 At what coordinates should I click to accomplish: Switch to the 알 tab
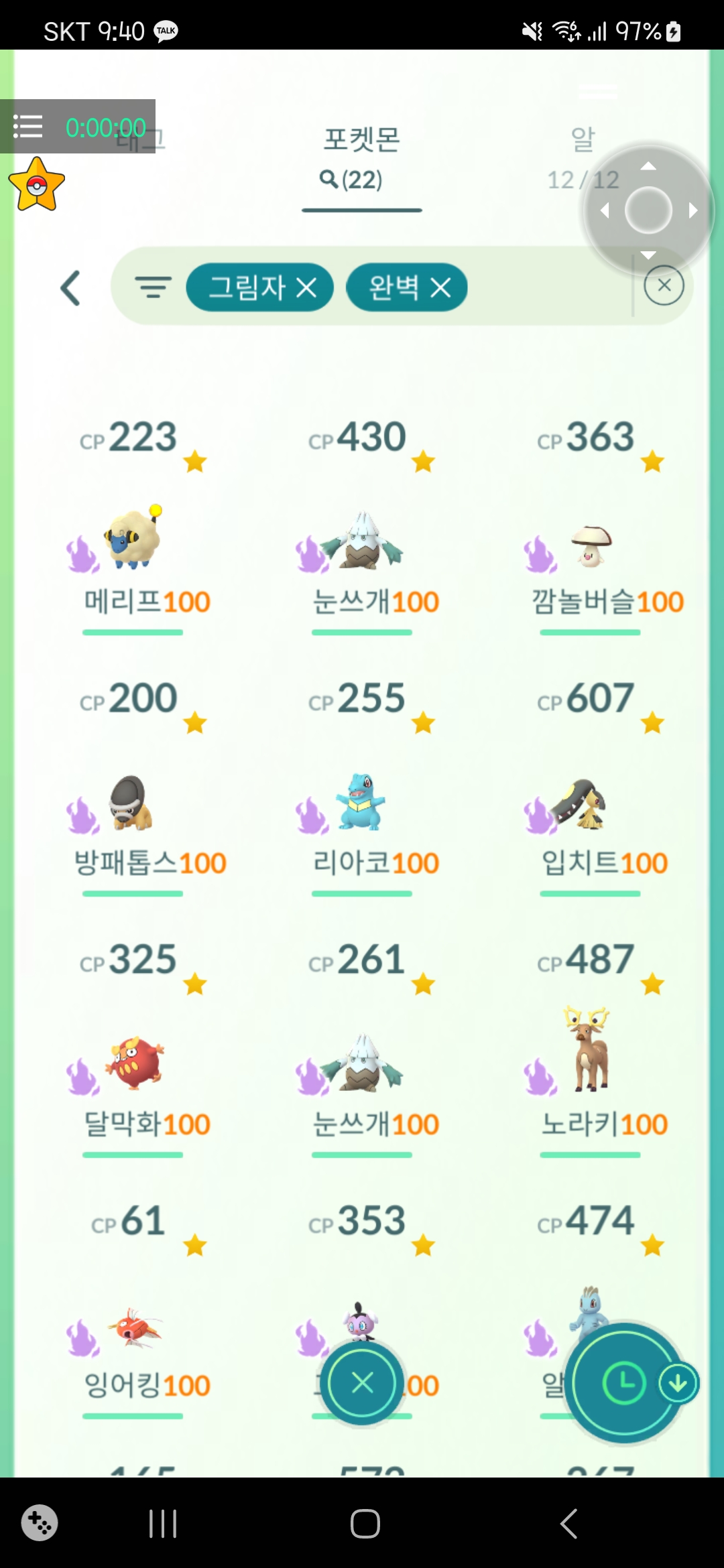click(583, 157)
